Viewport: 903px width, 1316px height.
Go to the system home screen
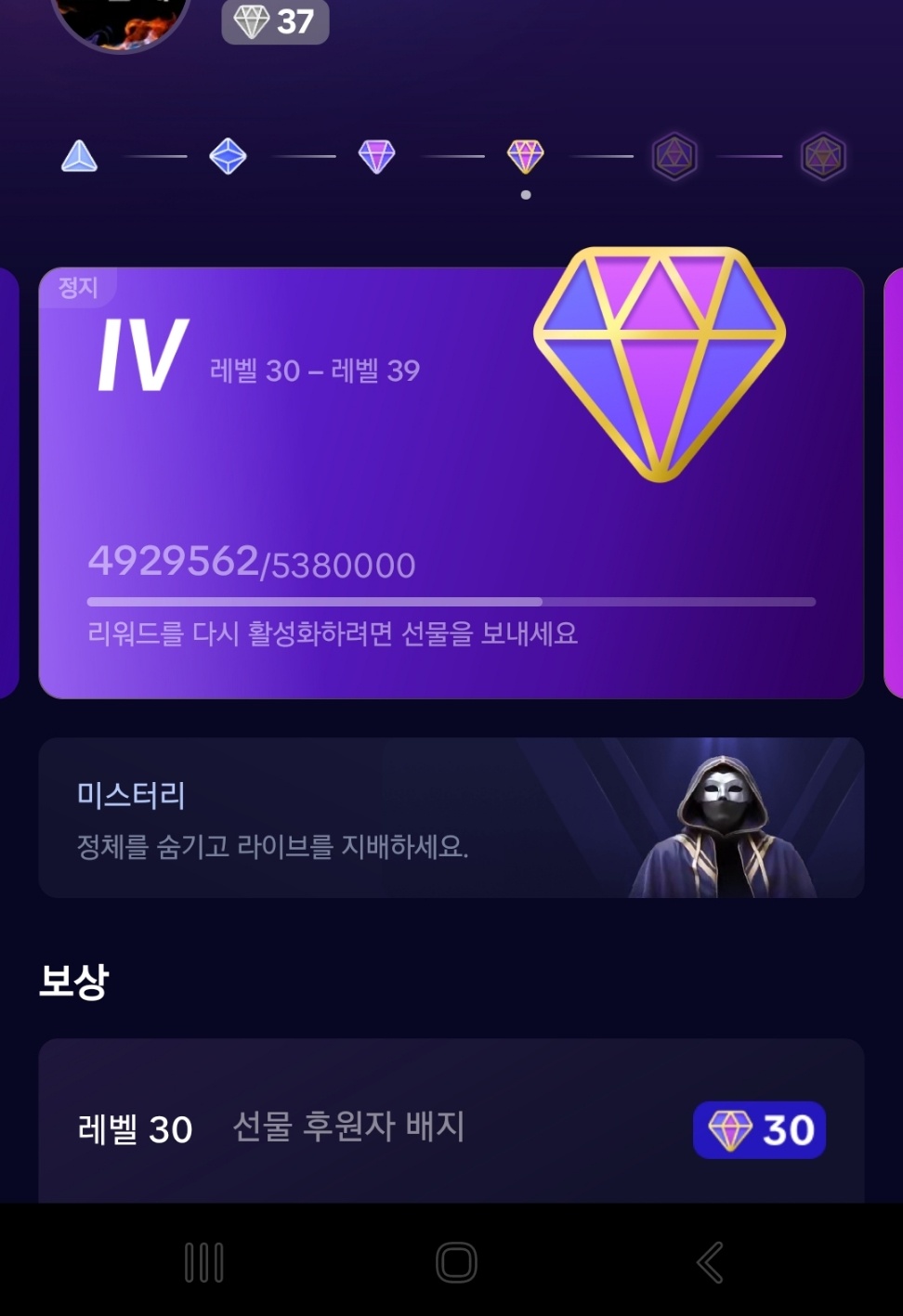tap(456, 1262)
